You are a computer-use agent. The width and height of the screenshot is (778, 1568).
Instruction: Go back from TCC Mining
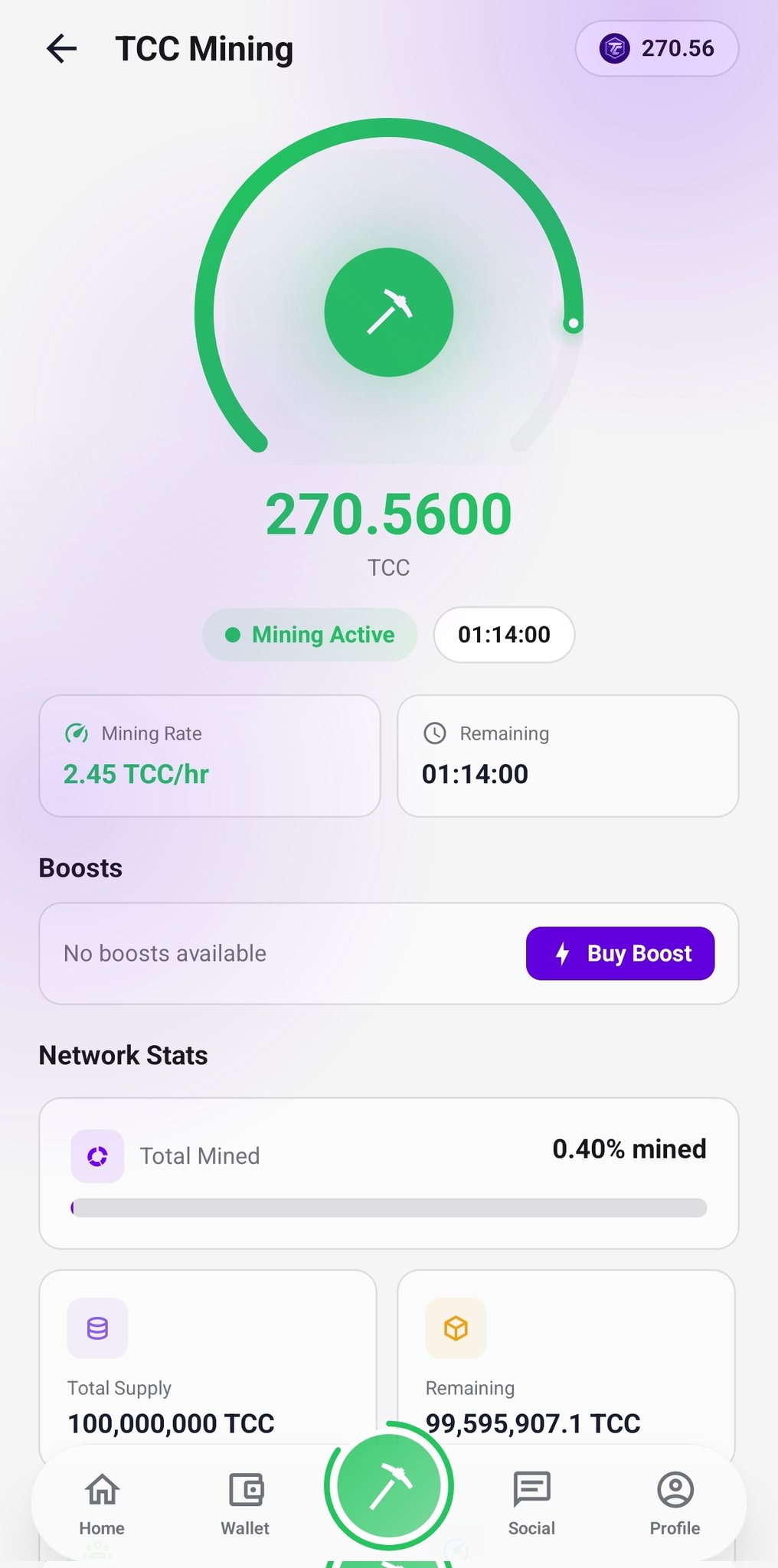point(62,49)
